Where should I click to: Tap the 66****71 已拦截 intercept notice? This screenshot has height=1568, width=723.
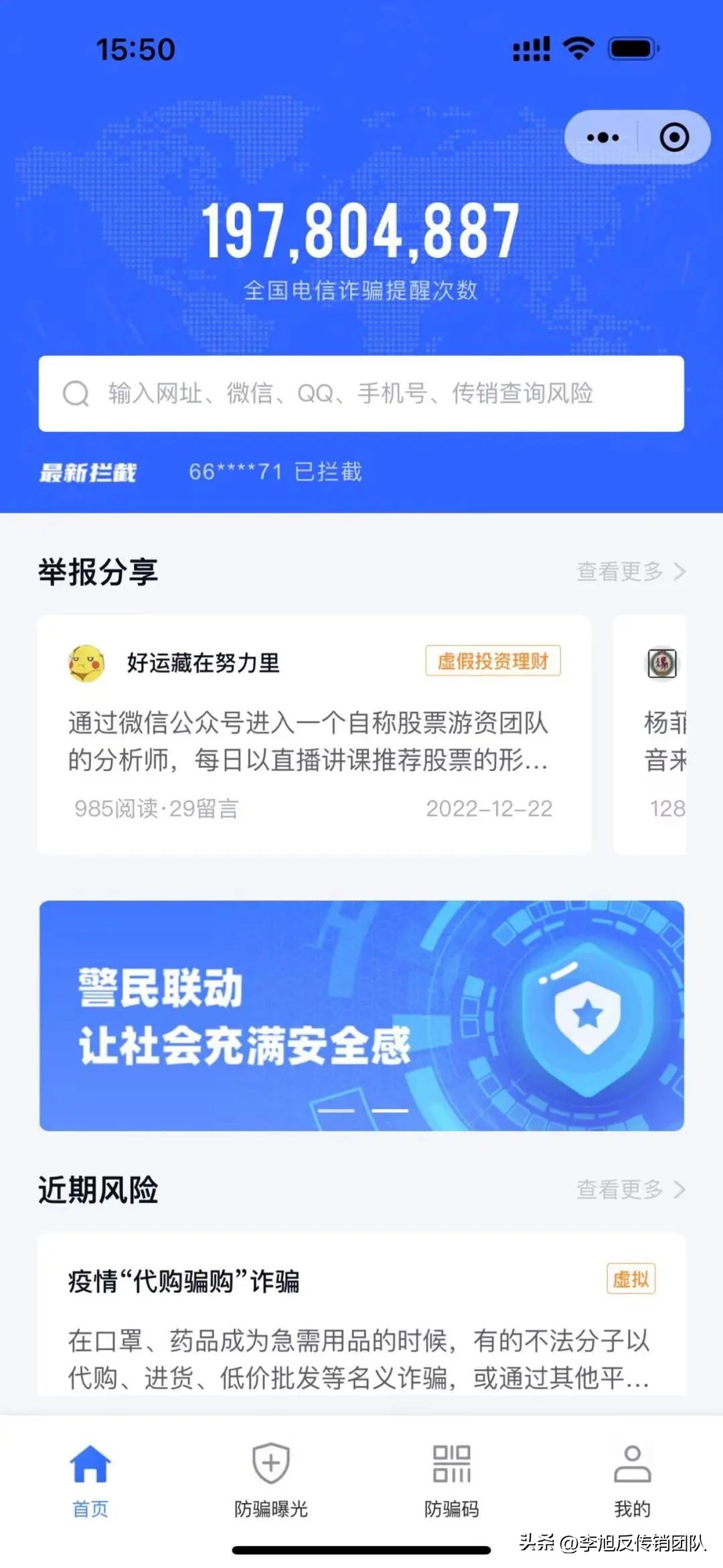coord(276,473)
